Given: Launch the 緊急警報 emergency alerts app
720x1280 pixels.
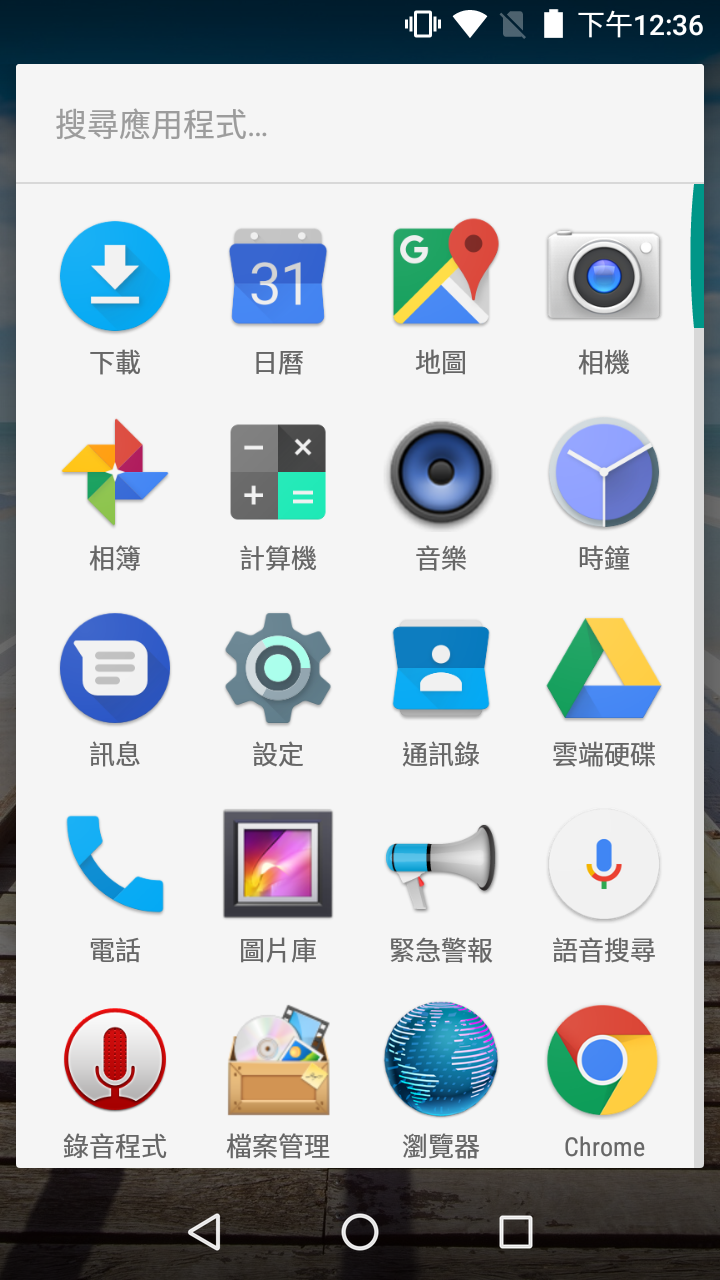Looking at the screenshot, I should [441, 864].
